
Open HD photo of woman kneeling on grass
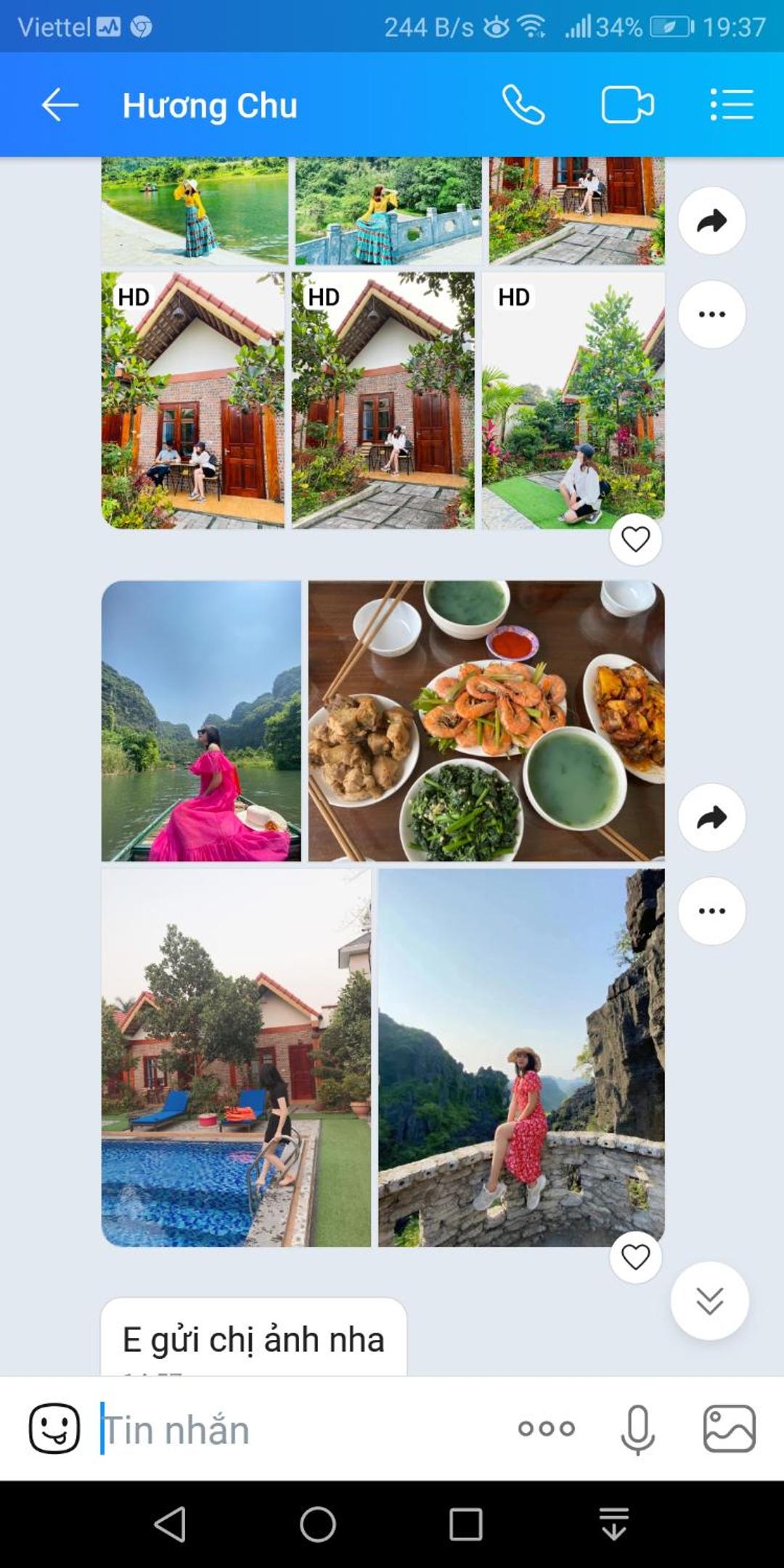[x=573, y=400]
